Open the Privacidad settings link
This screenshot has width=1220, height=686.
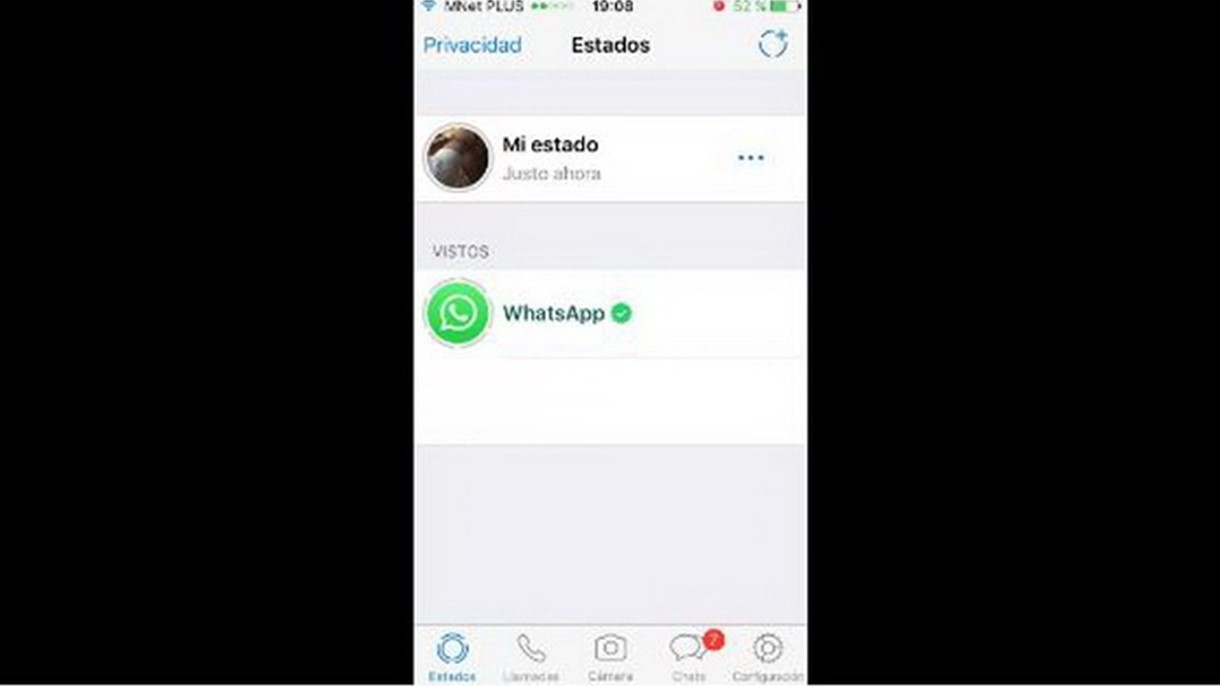pyautogui.click(x=472, y=45)
